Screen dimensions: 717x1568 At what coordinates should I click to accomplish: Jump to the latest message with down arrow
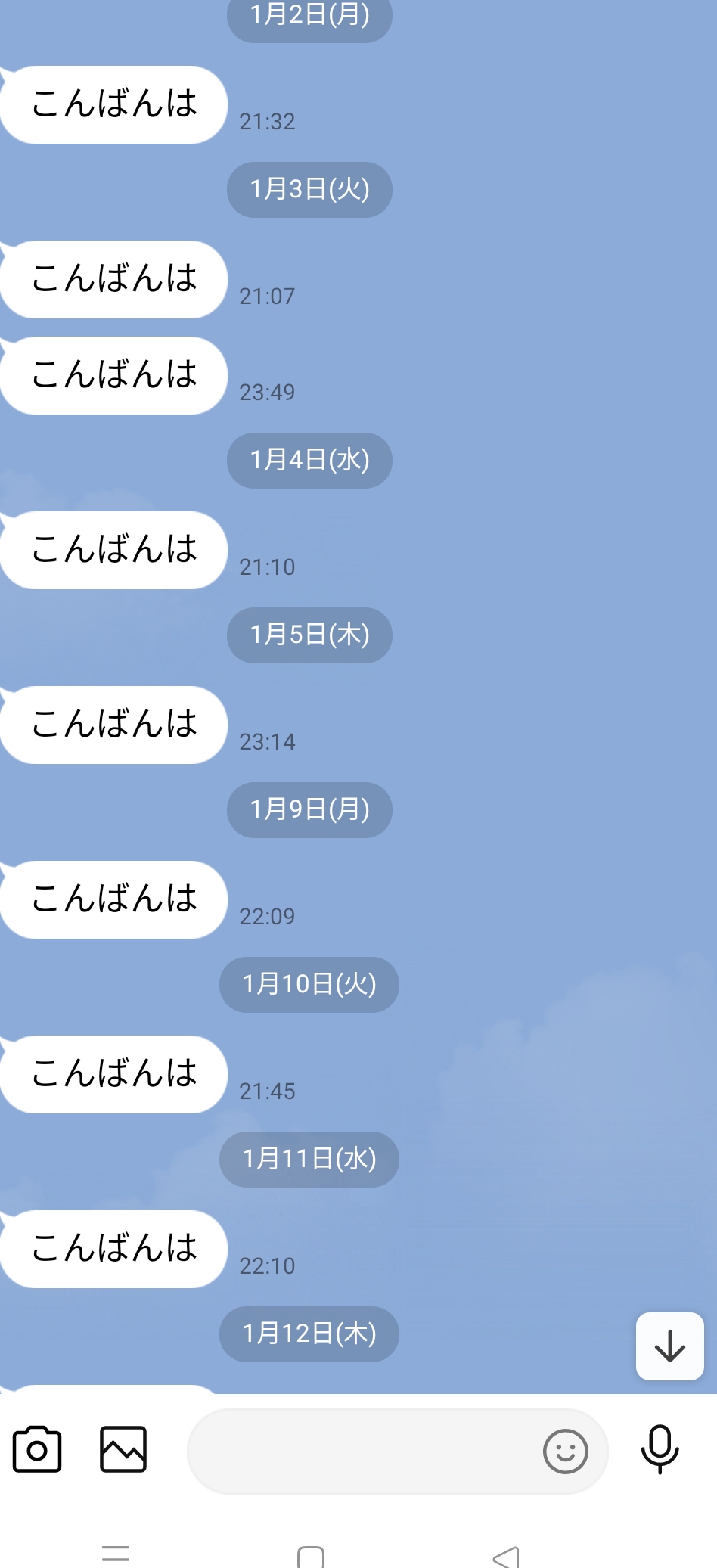pos(670,1346)
